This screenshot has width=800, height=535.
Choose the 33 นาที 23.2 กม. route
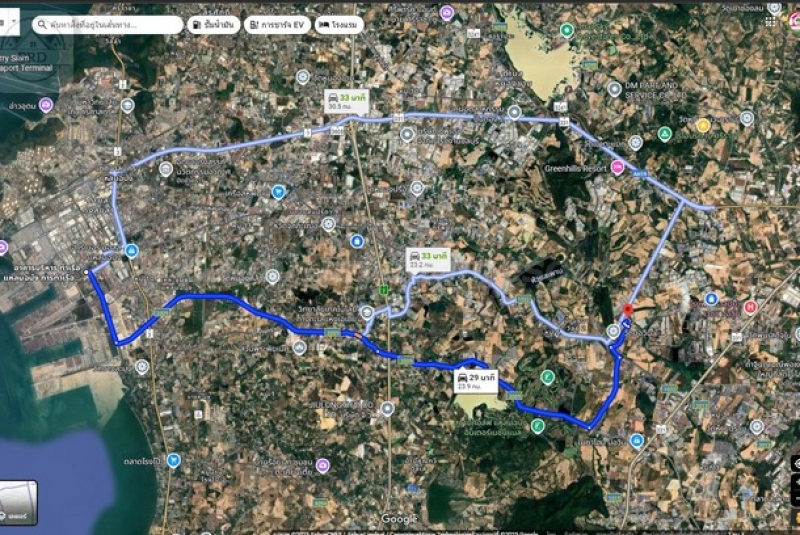427,261
